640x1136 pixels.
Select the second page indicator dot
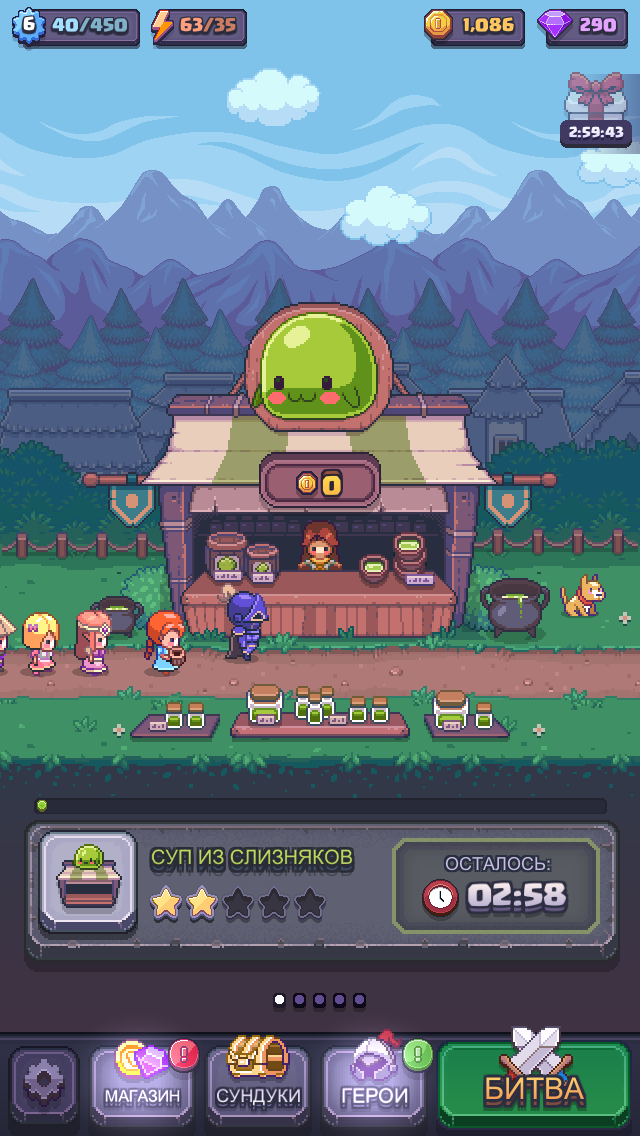tap(299, 999)
